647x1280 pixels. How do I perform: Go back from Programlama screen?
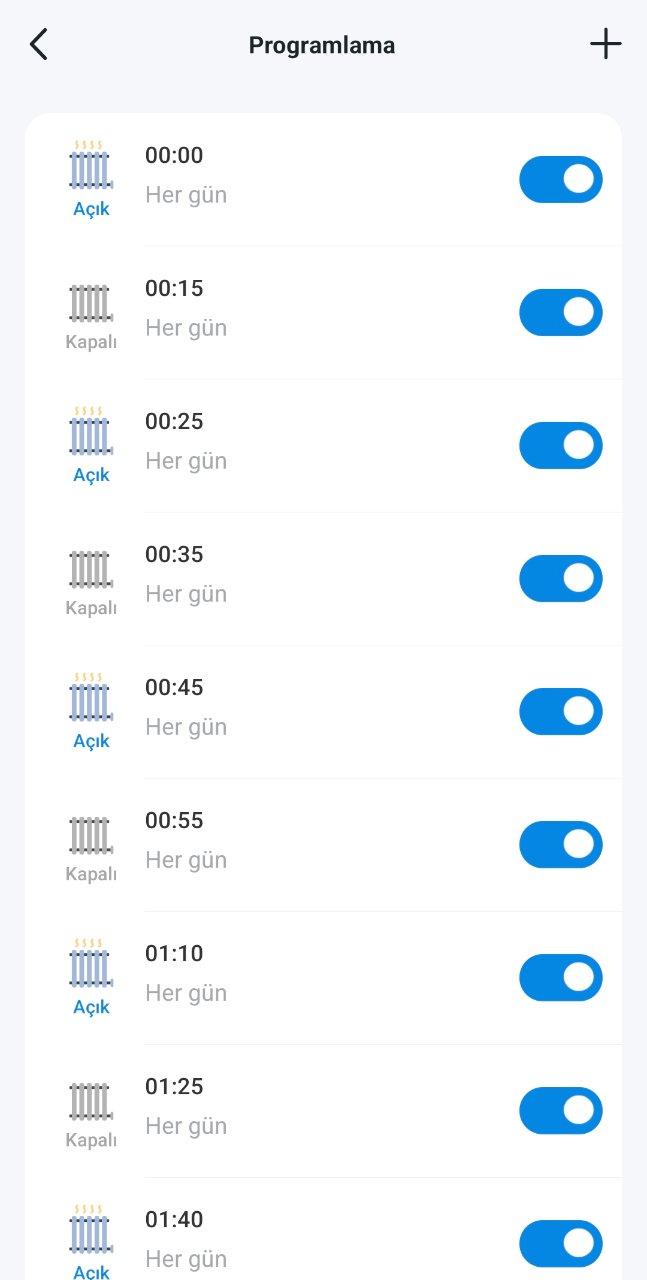click(x=39, y=45)
